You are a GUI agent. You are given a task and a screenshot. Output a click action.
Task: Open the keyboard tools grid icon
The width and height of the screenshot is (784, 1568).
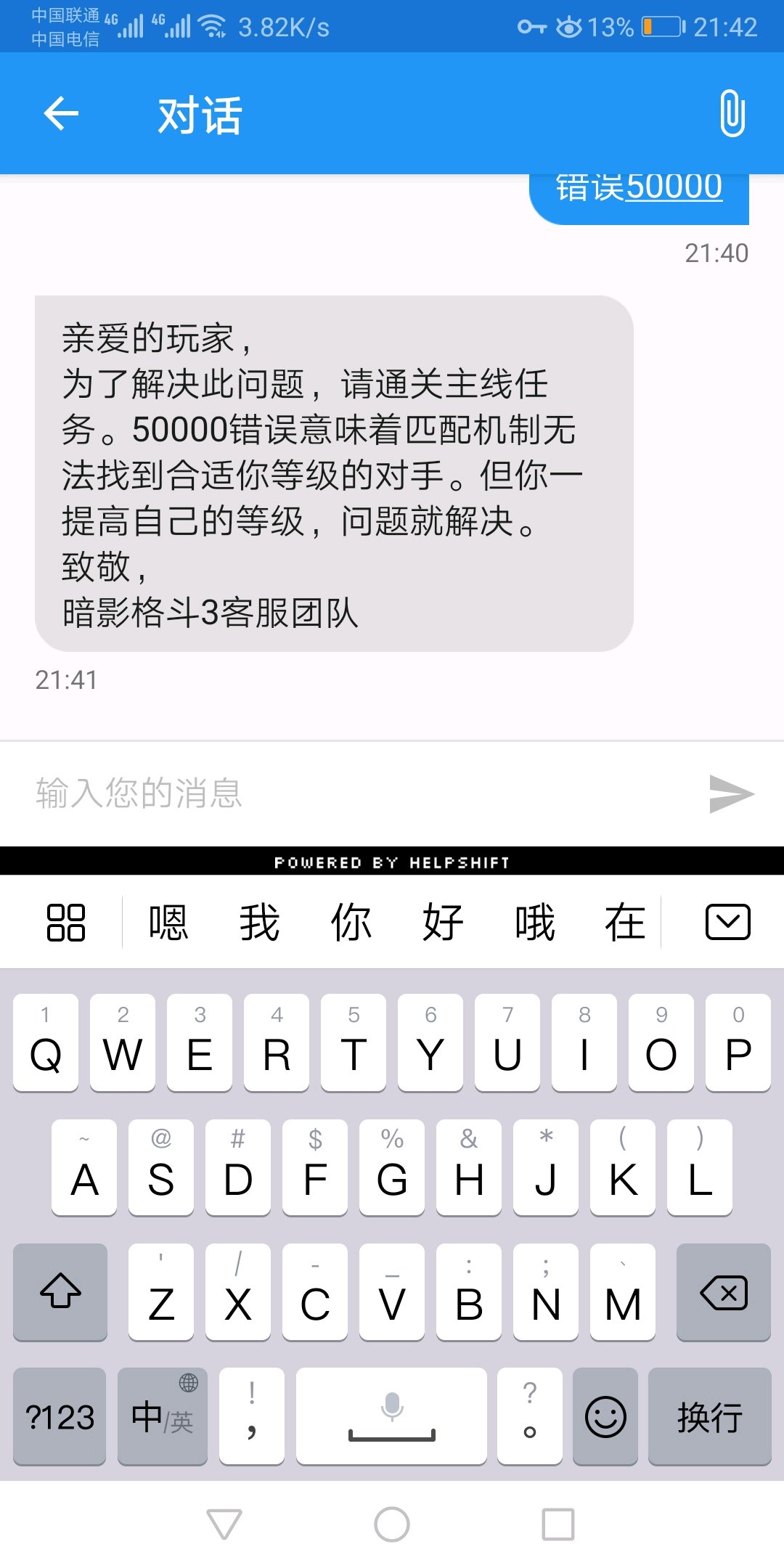66,923
